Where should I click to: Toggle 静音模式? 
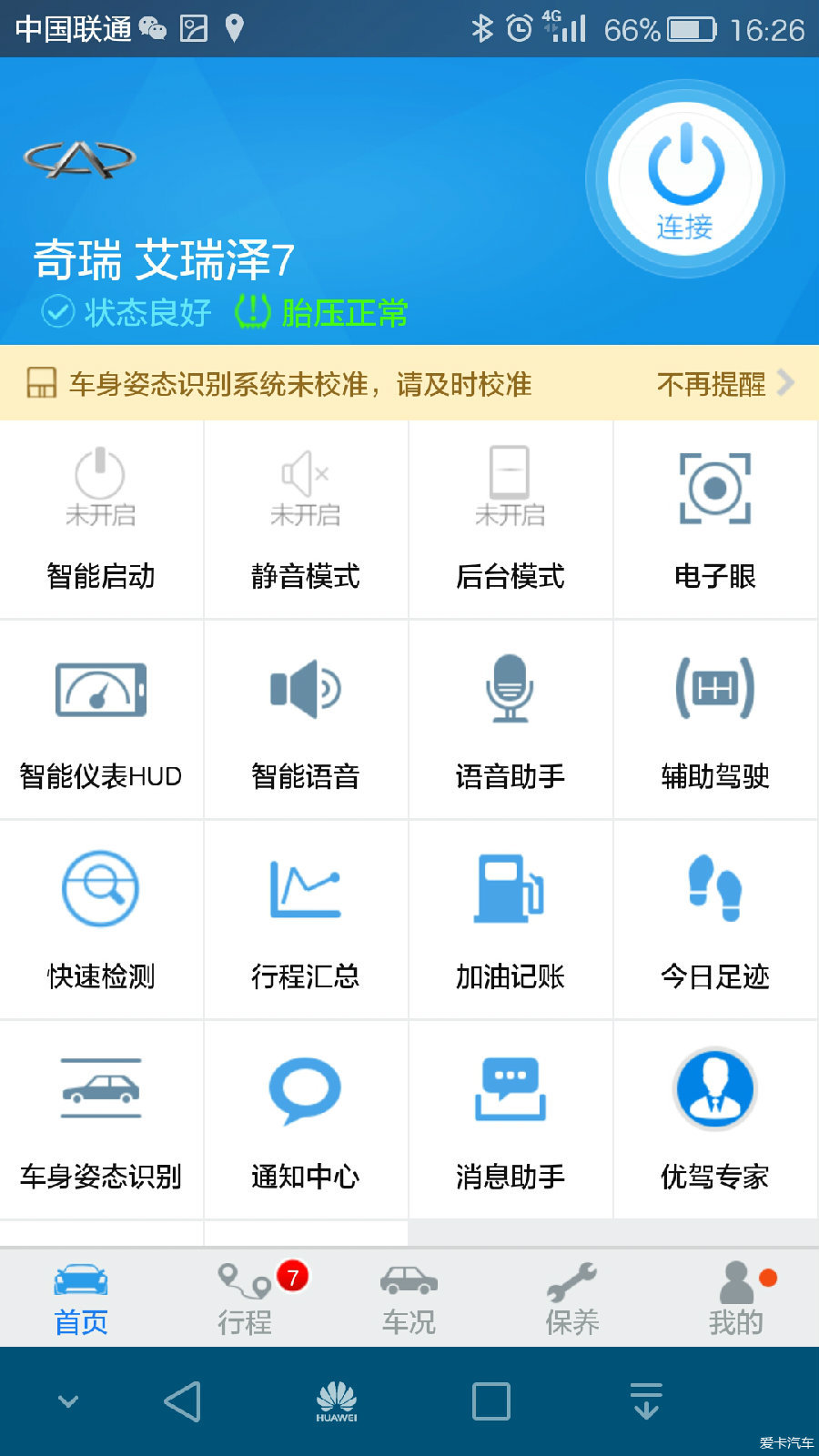(306, 520)
